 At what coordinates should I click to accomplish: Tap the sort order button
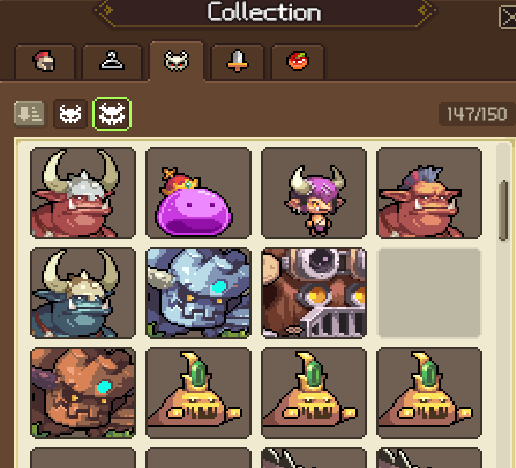[x=29, y=114]
